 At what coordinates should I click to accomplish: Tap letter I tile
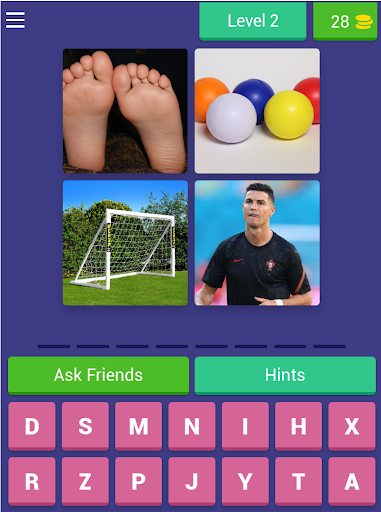point(245,426)
